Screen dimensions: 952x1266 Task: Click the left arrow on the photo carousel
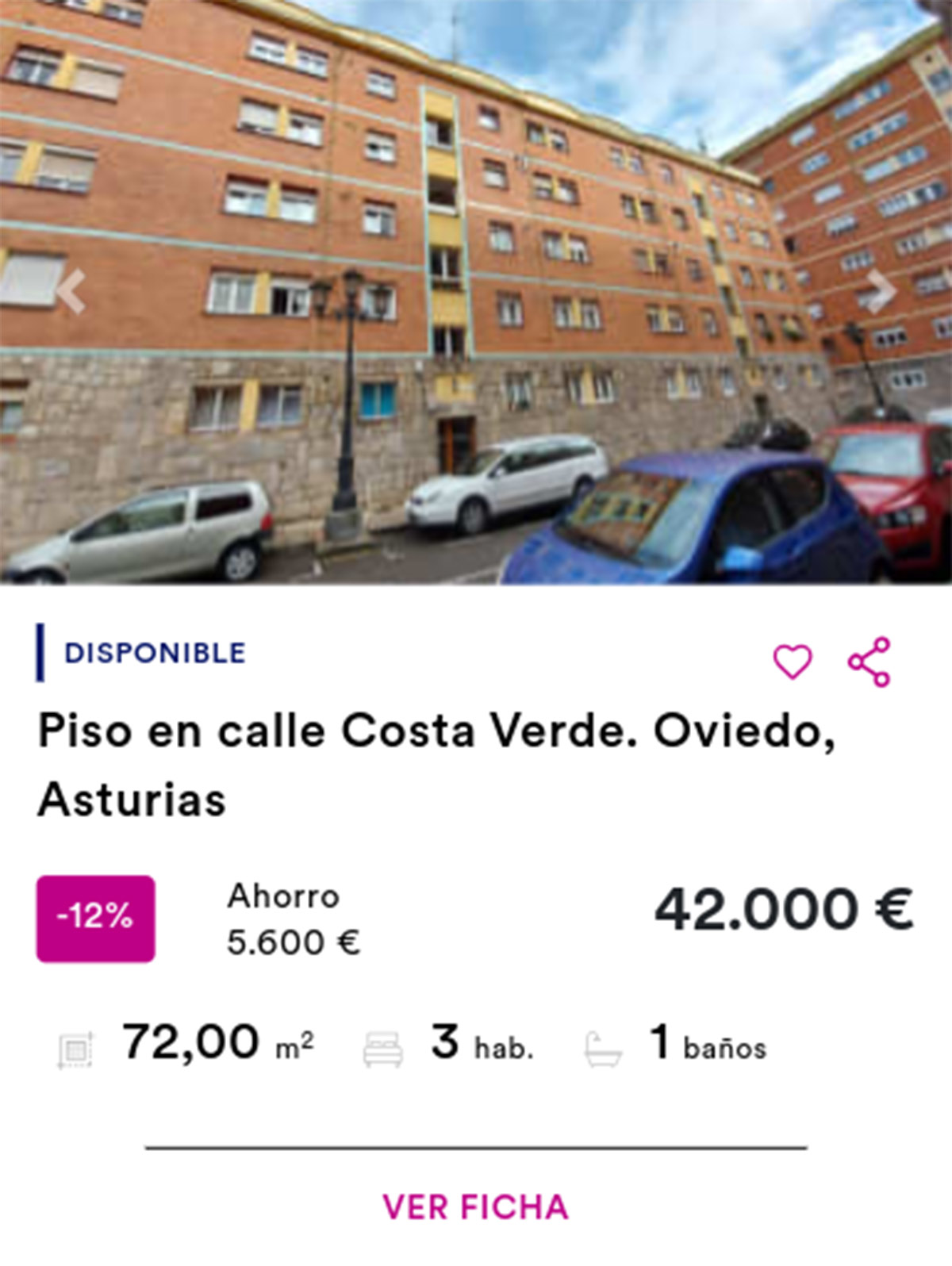point(70,290)
